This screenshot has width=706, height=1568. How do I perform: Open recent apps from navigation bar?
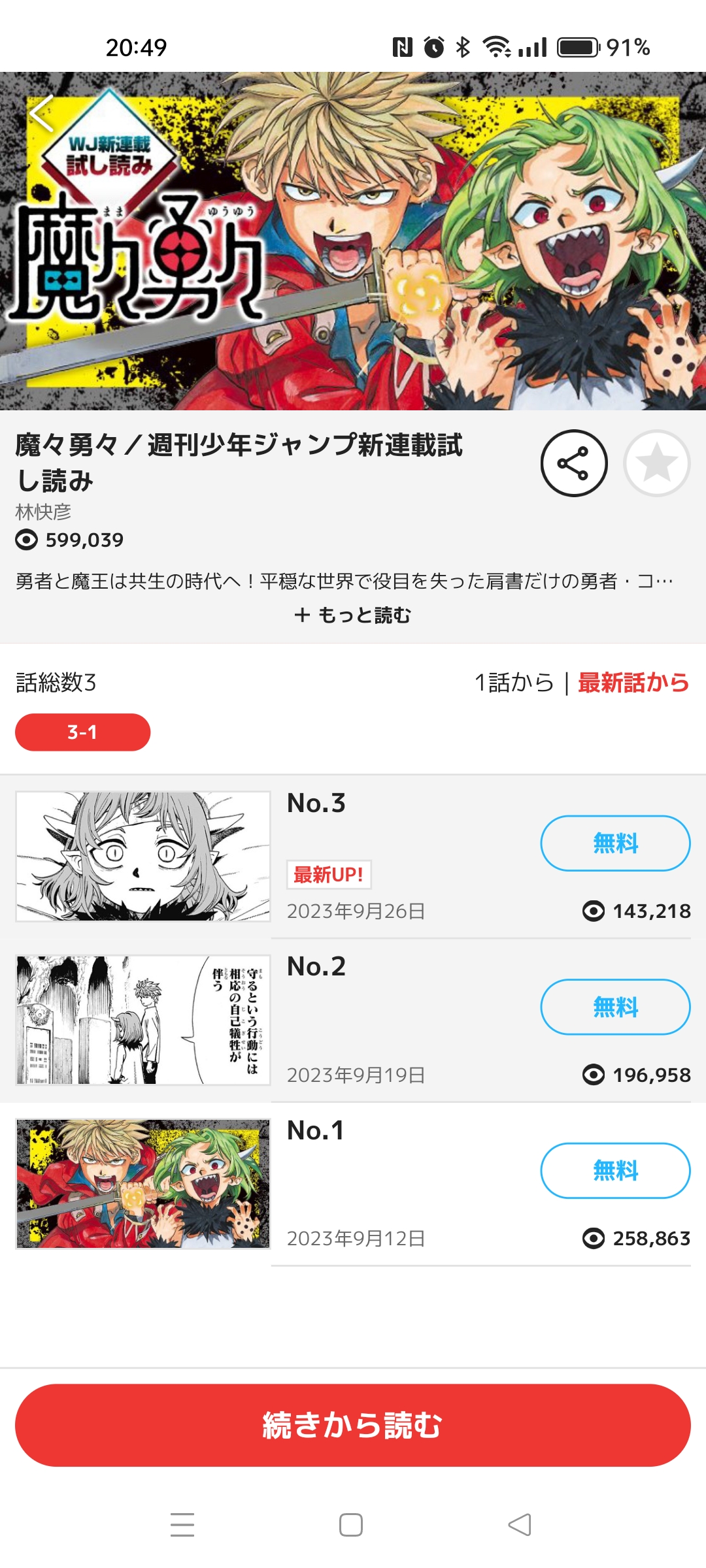click(x=182, y=1525)
